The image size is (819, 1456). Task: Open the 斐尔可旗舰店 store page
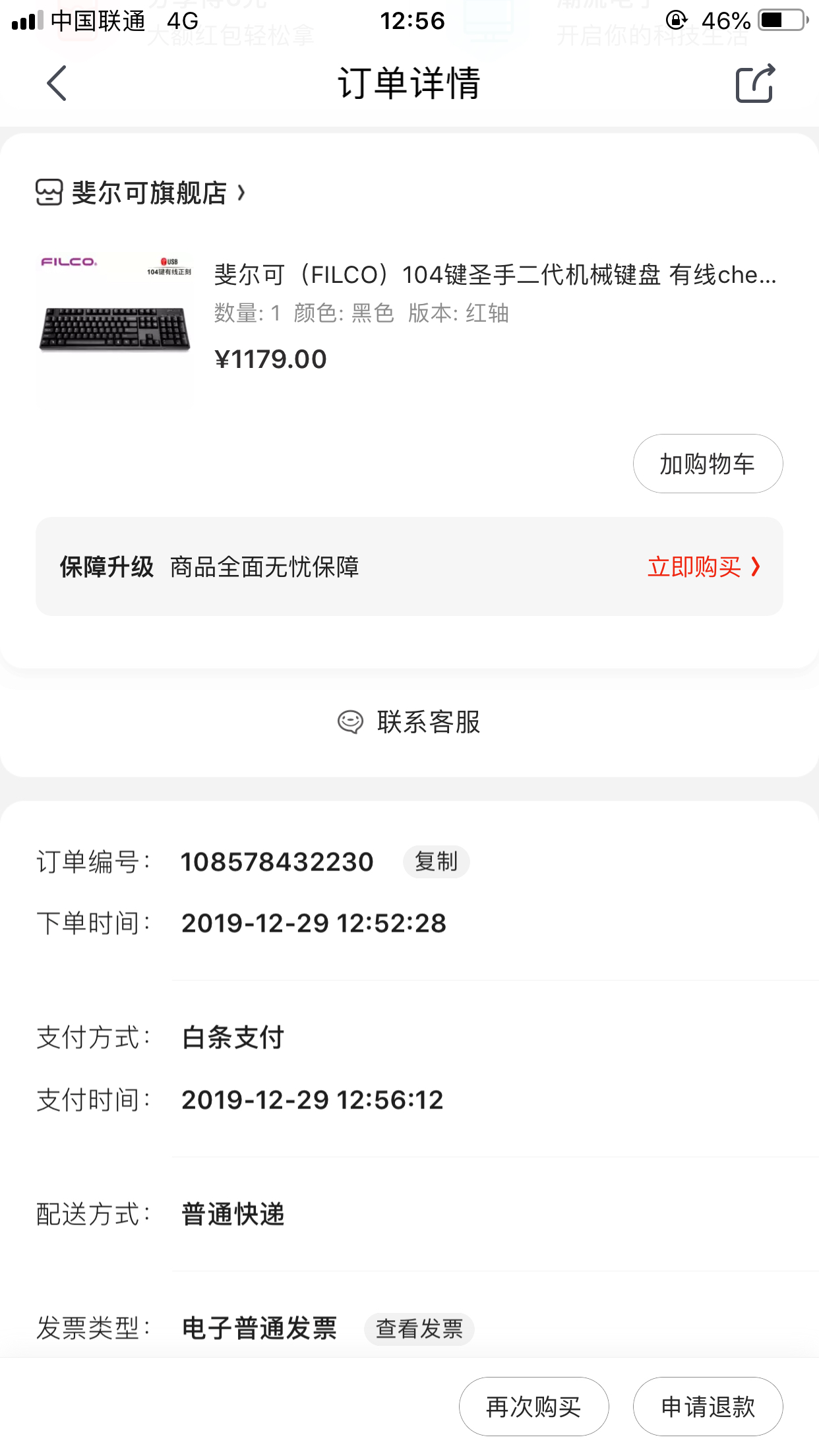pyautogui.click(x=140, y=193)
